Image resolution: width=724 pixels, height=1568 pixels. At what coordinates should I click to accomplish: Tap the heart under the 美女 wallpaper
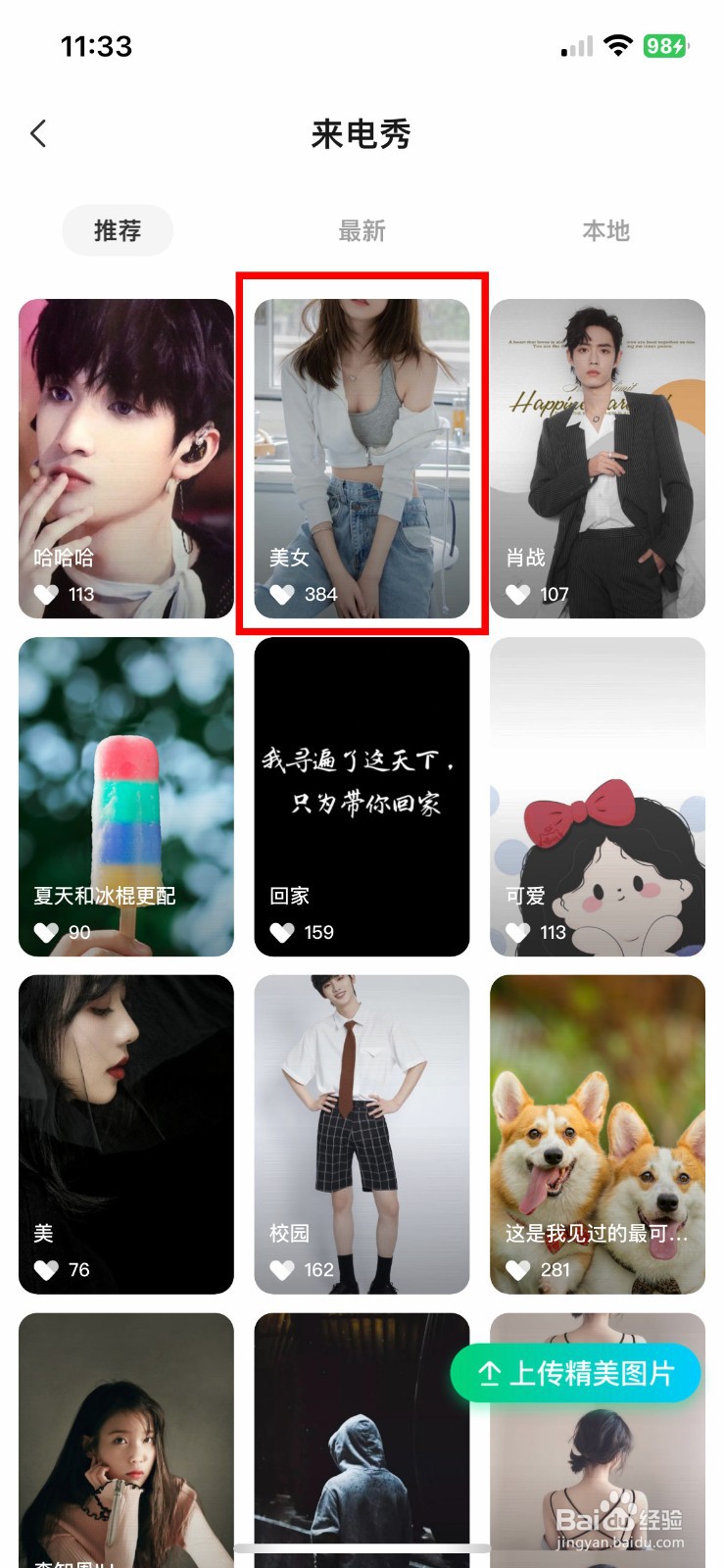click(284, 594)
